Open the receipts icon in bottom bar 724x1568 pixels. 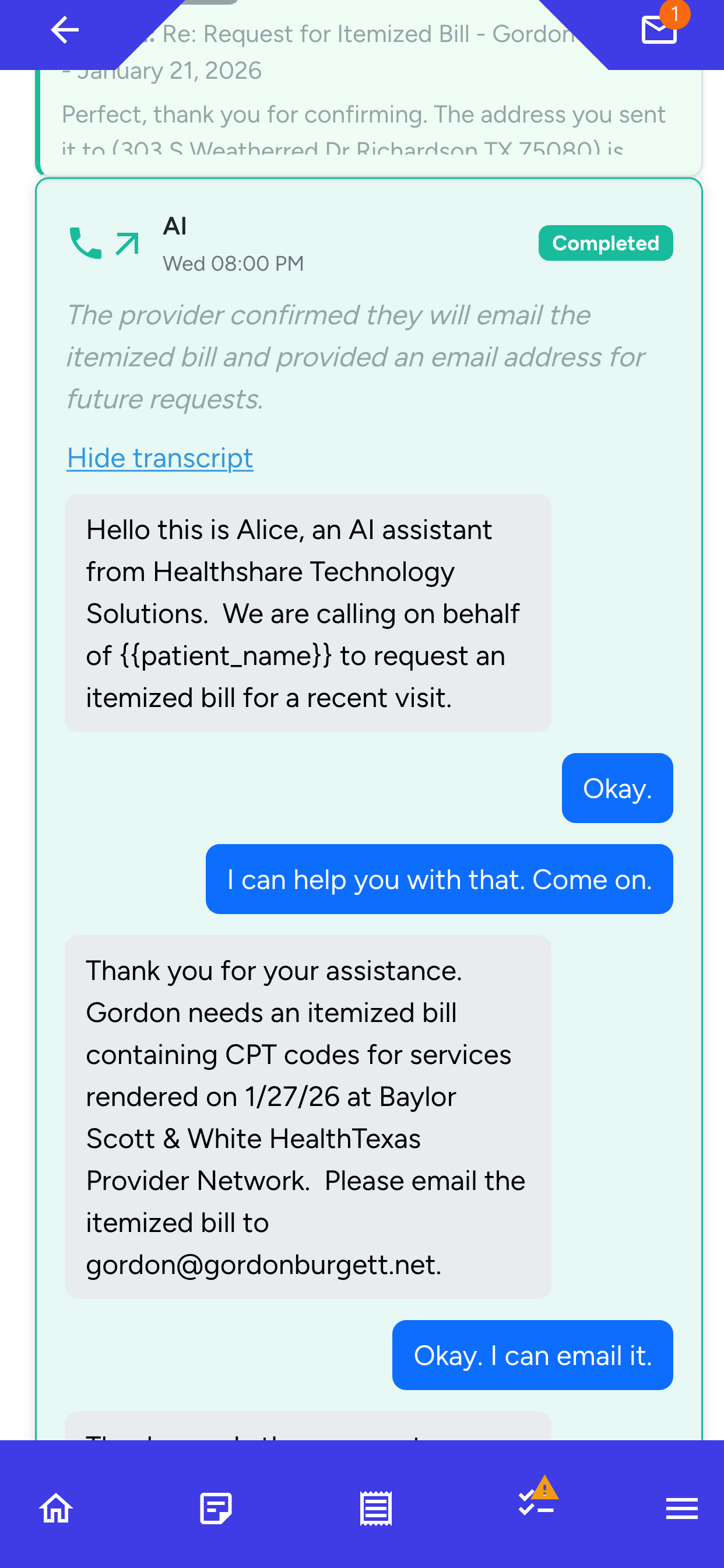pyautogui.click(x=375, y=1509)
